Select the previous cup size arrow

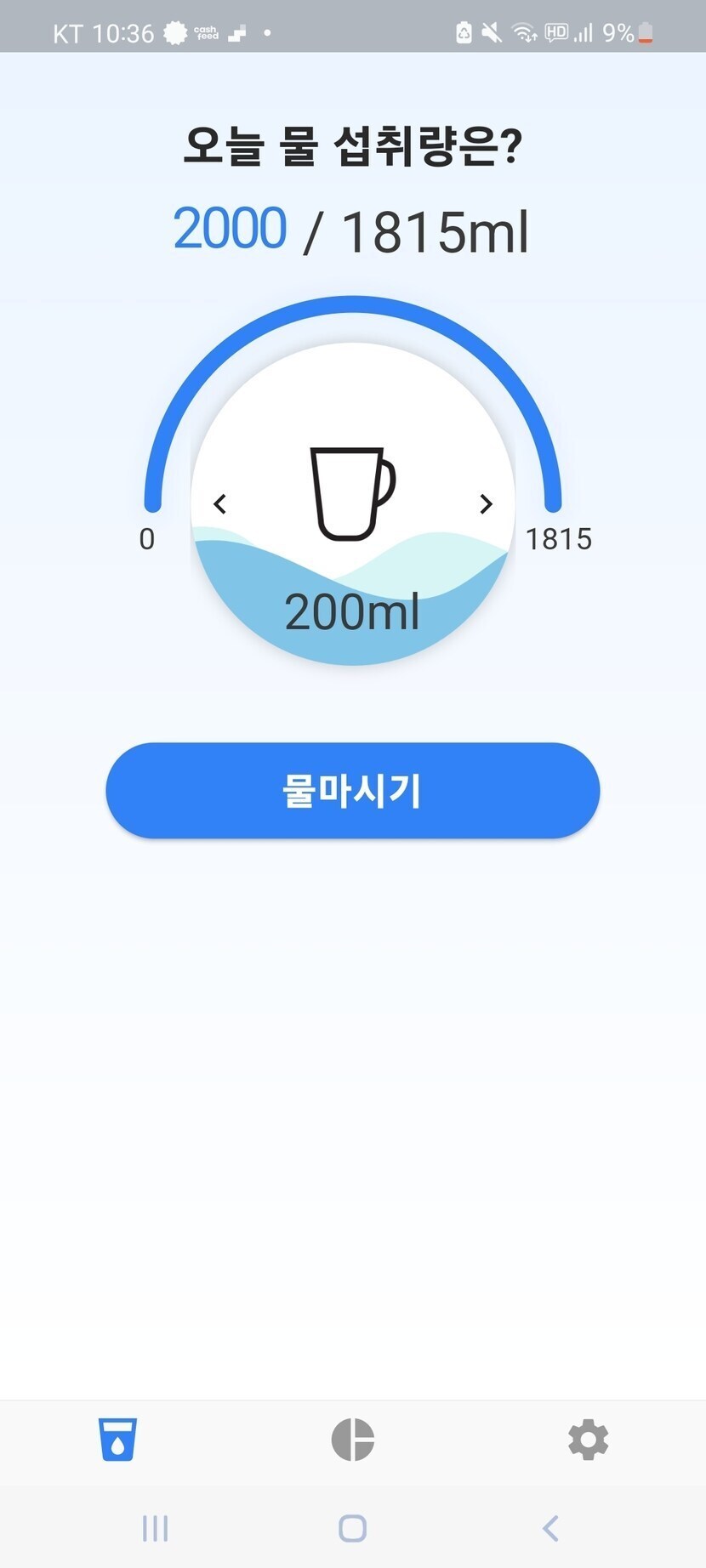[x=220, y=504]
